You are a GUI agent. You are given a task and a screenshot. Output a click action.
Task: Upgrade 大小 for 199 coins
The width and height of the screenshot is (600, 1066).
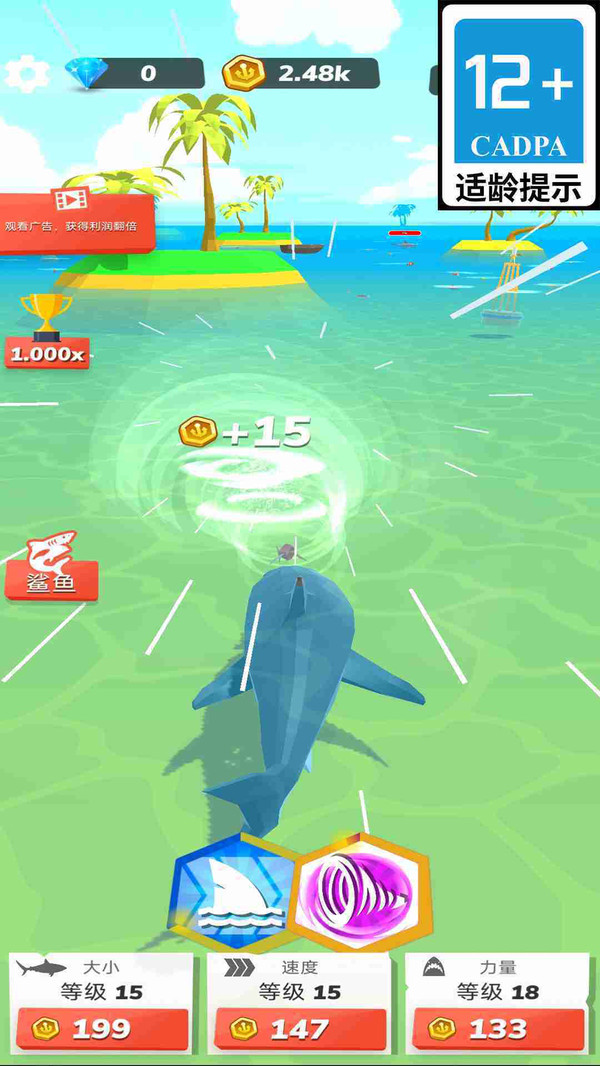pyautogui.click(x=101, y=1027)
